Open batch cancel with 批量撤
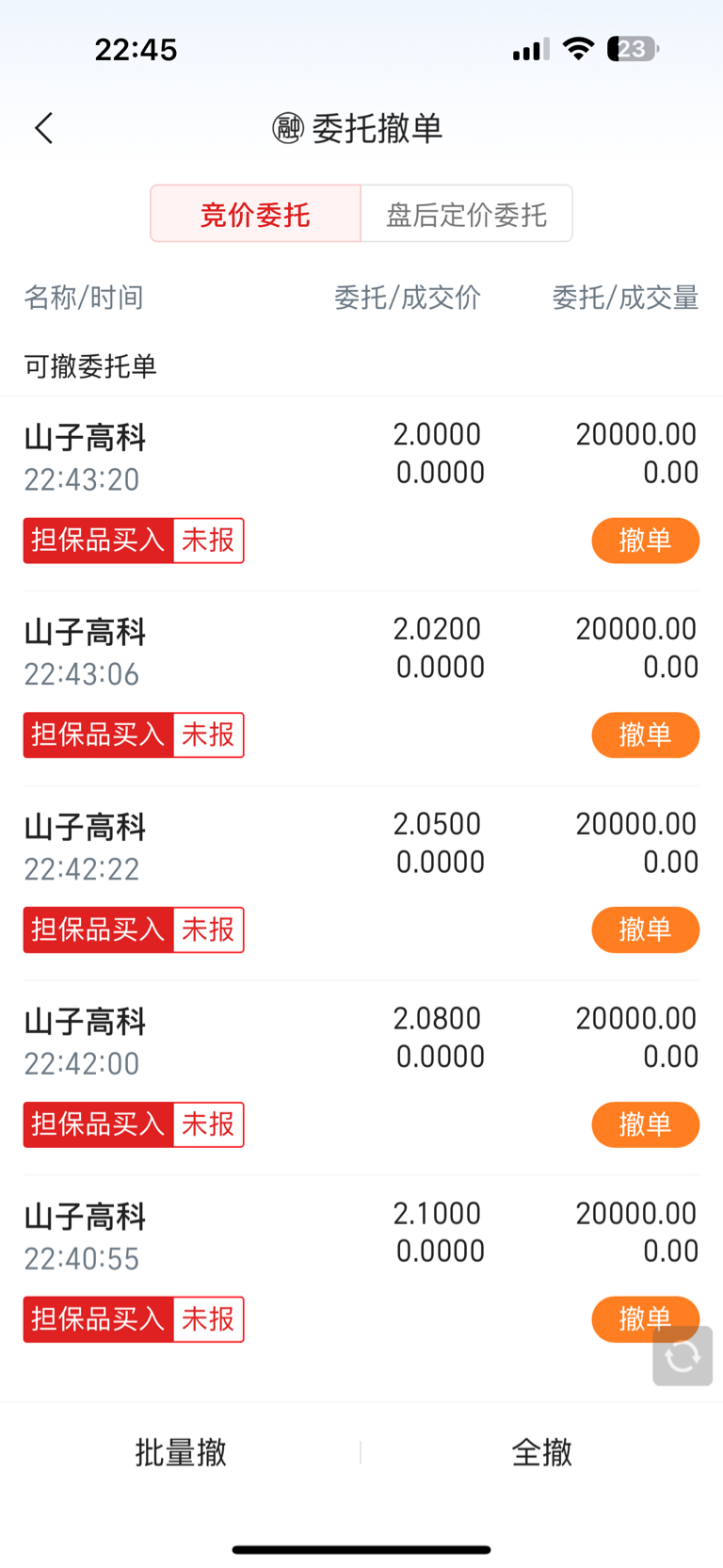Screen dimensions: 723x1568 [181, 1452]
